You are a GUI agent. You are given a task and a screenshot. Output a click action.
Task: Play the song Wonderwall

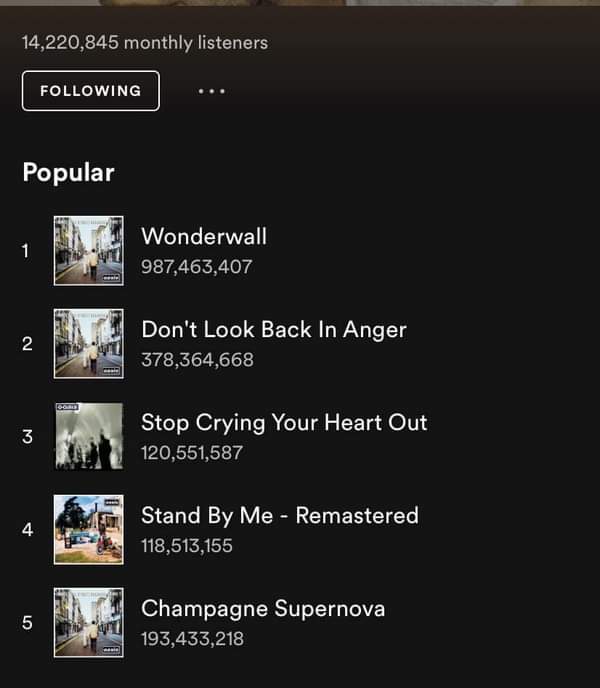click(x=204, y=237)
